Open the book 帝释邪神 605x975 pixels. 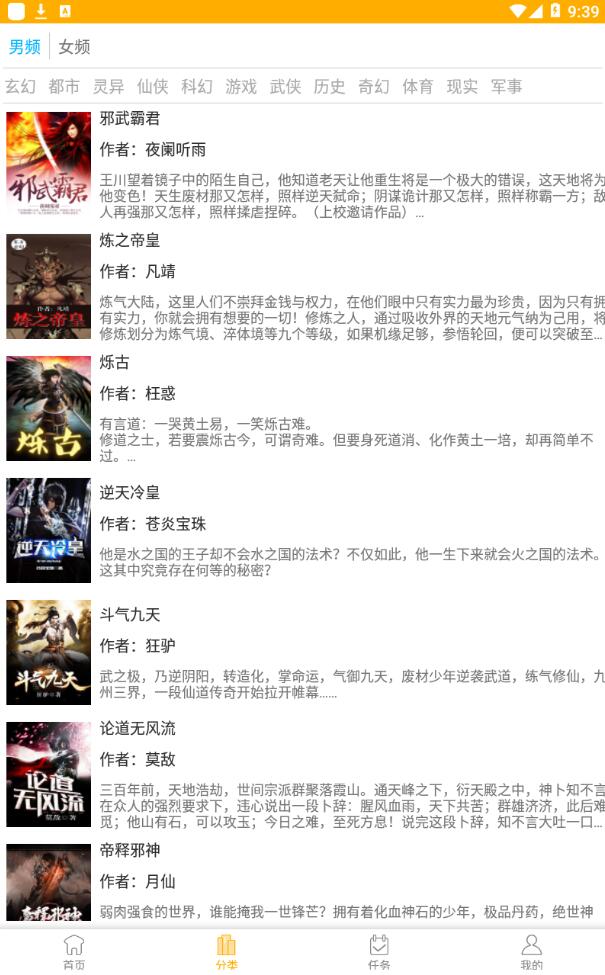[130, 851]
